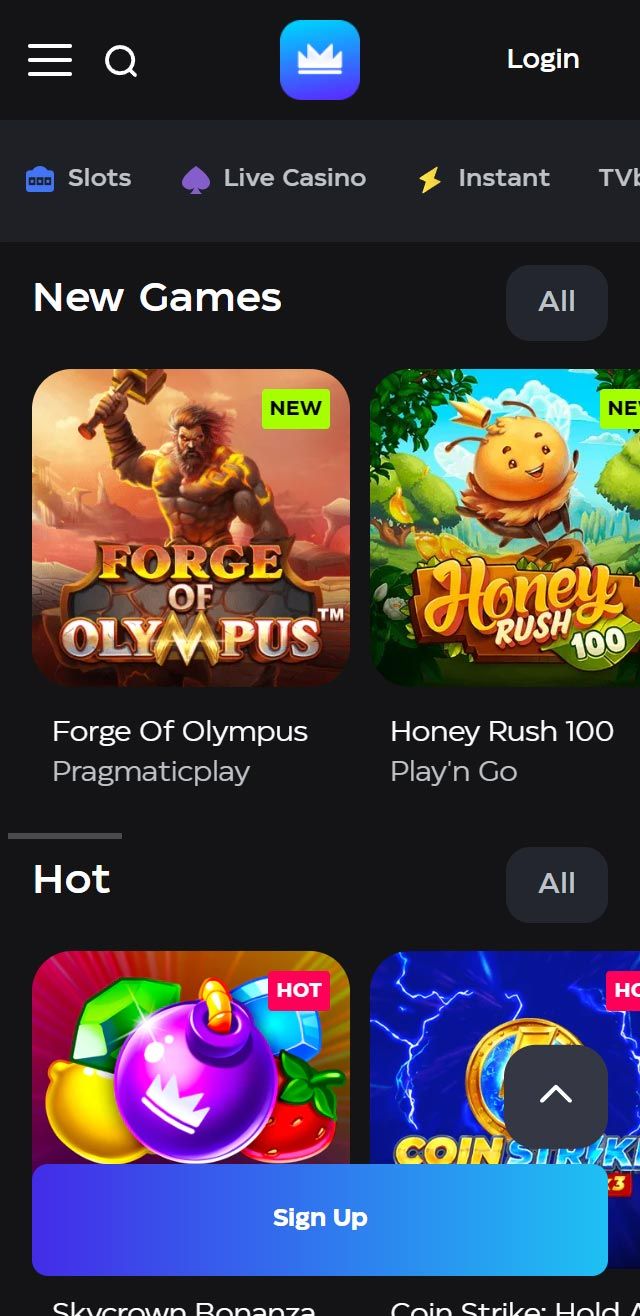Select the Instant category
This screenshot has width=640, height=1316.
pyautogui.click(x=484, y=178)
